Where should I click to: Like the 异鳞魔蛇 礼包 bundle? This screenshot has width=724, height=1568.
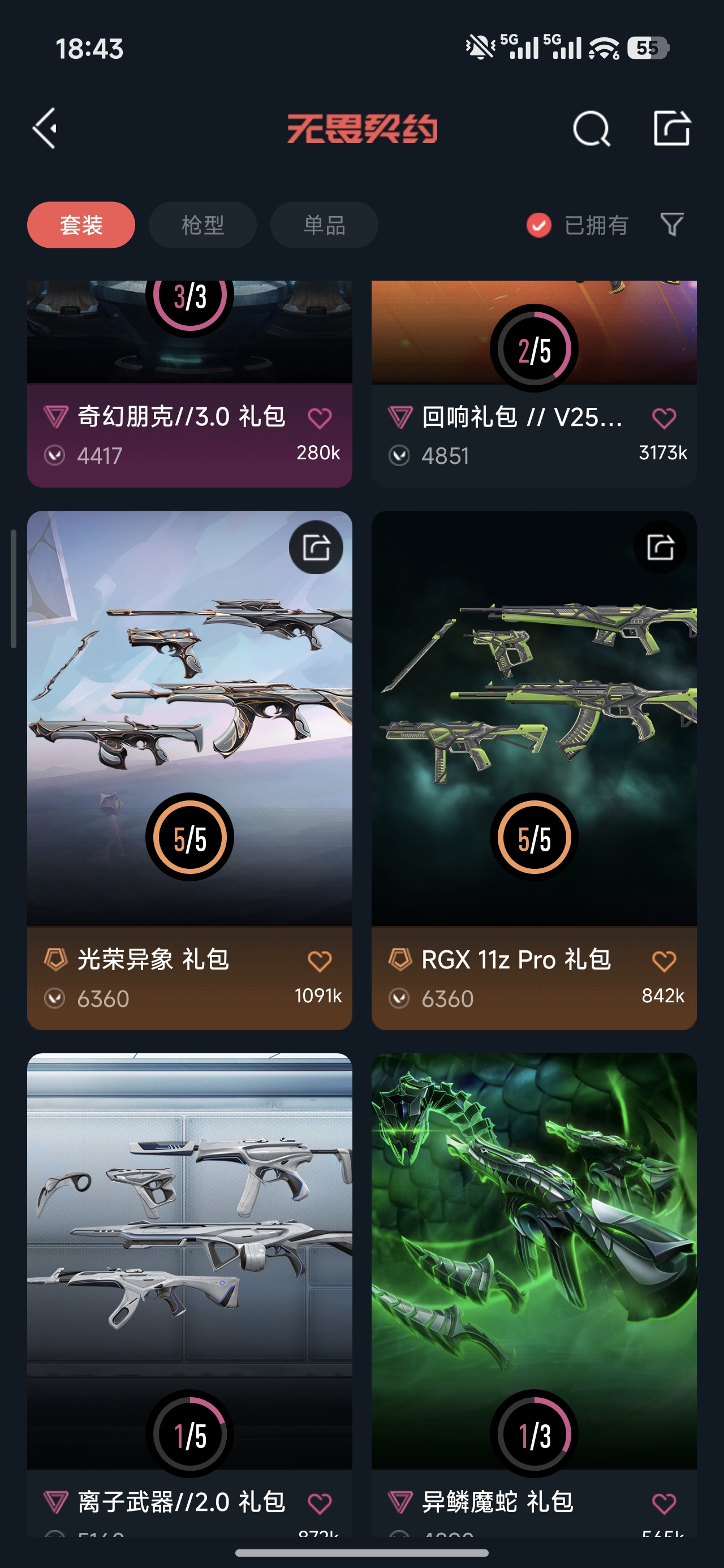[x=663, y=1504]
